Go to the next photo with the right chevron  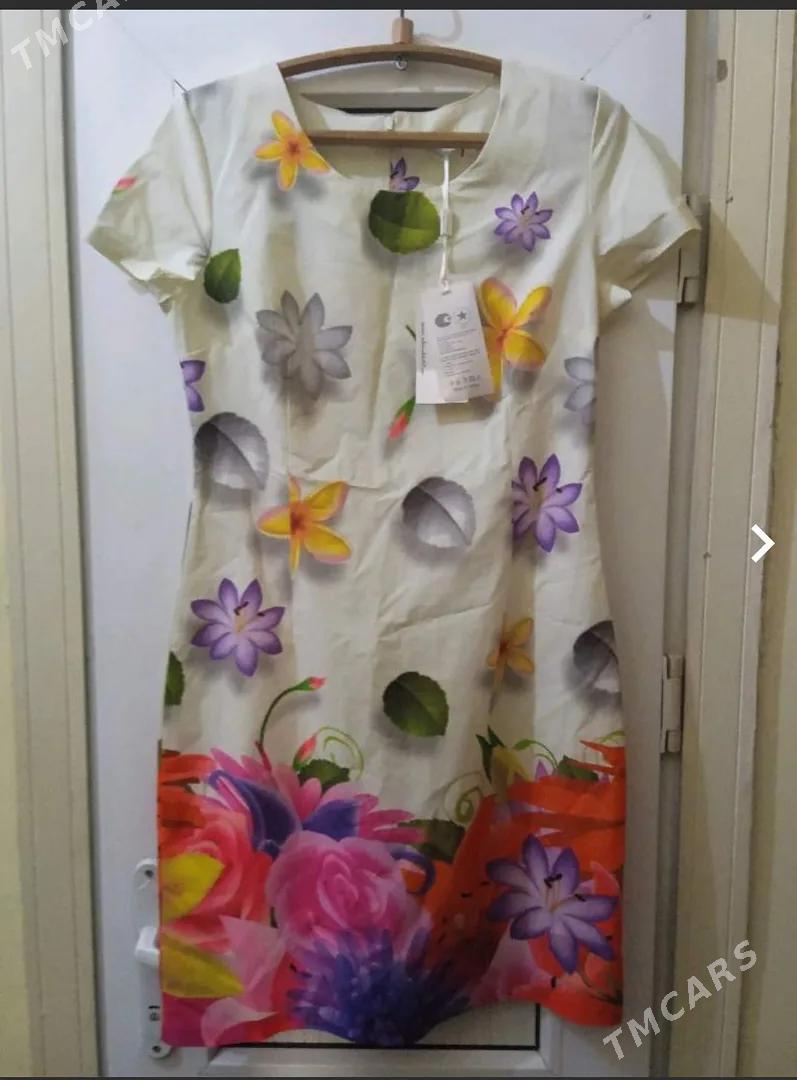762,543
